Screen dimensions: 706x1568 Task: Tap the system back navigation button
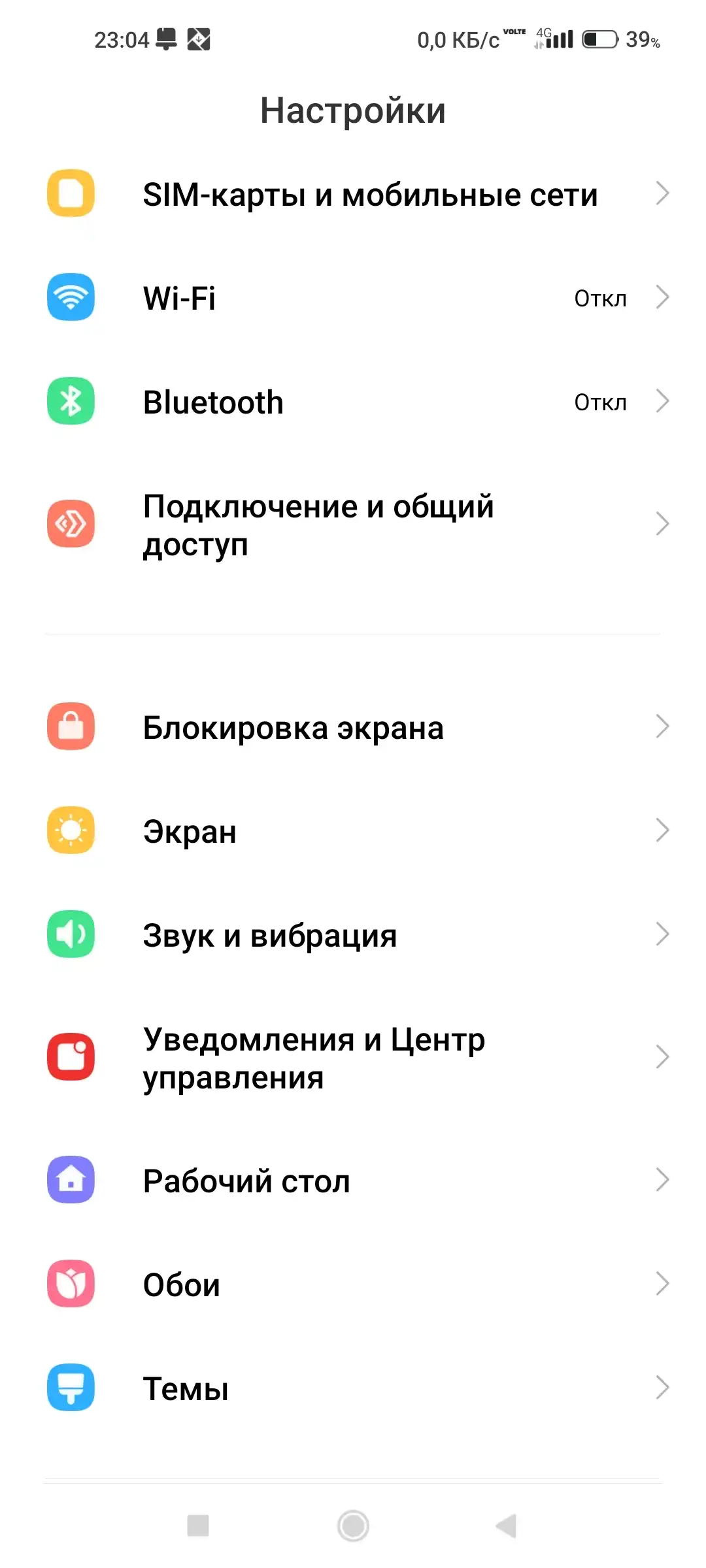click(x=507, y=1526)
